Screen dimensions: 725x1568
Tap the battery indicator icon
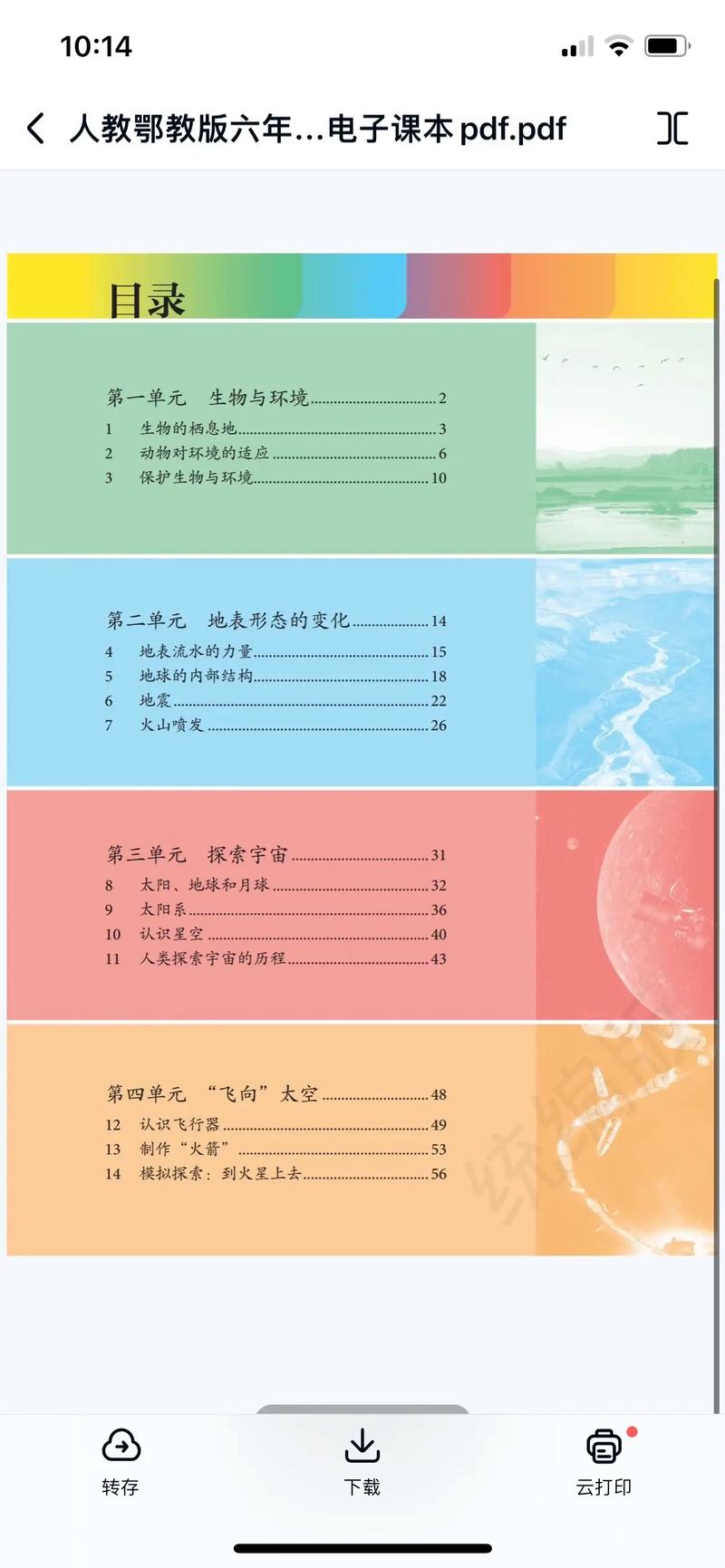[668, 45]
